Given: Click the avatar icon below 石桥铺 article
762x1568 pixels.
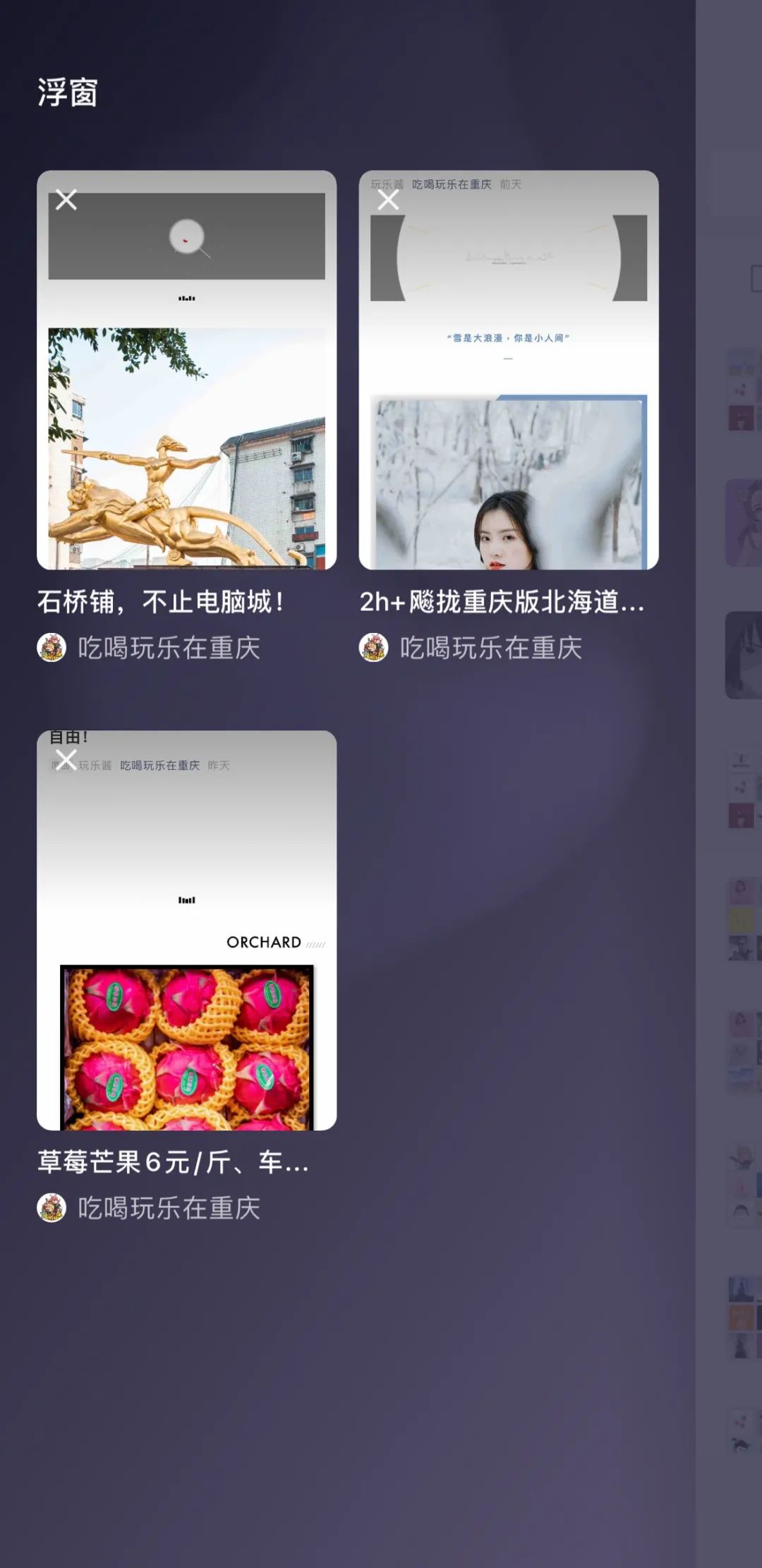Looking at the screenshot, I should (x=53, y=649).
